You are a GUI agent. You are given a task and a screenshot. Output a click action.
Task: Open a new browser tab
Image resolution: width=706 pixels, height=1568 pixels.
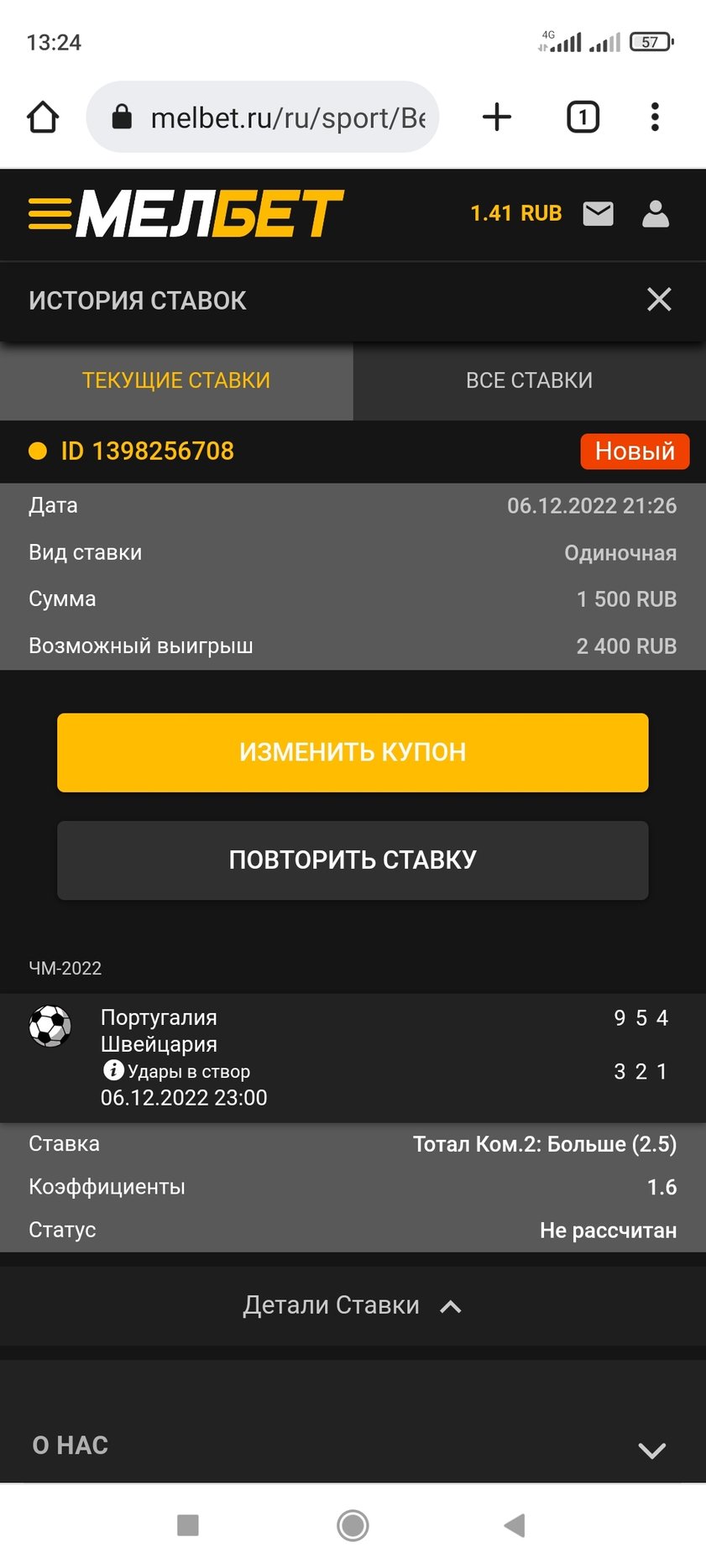(497, 117)
